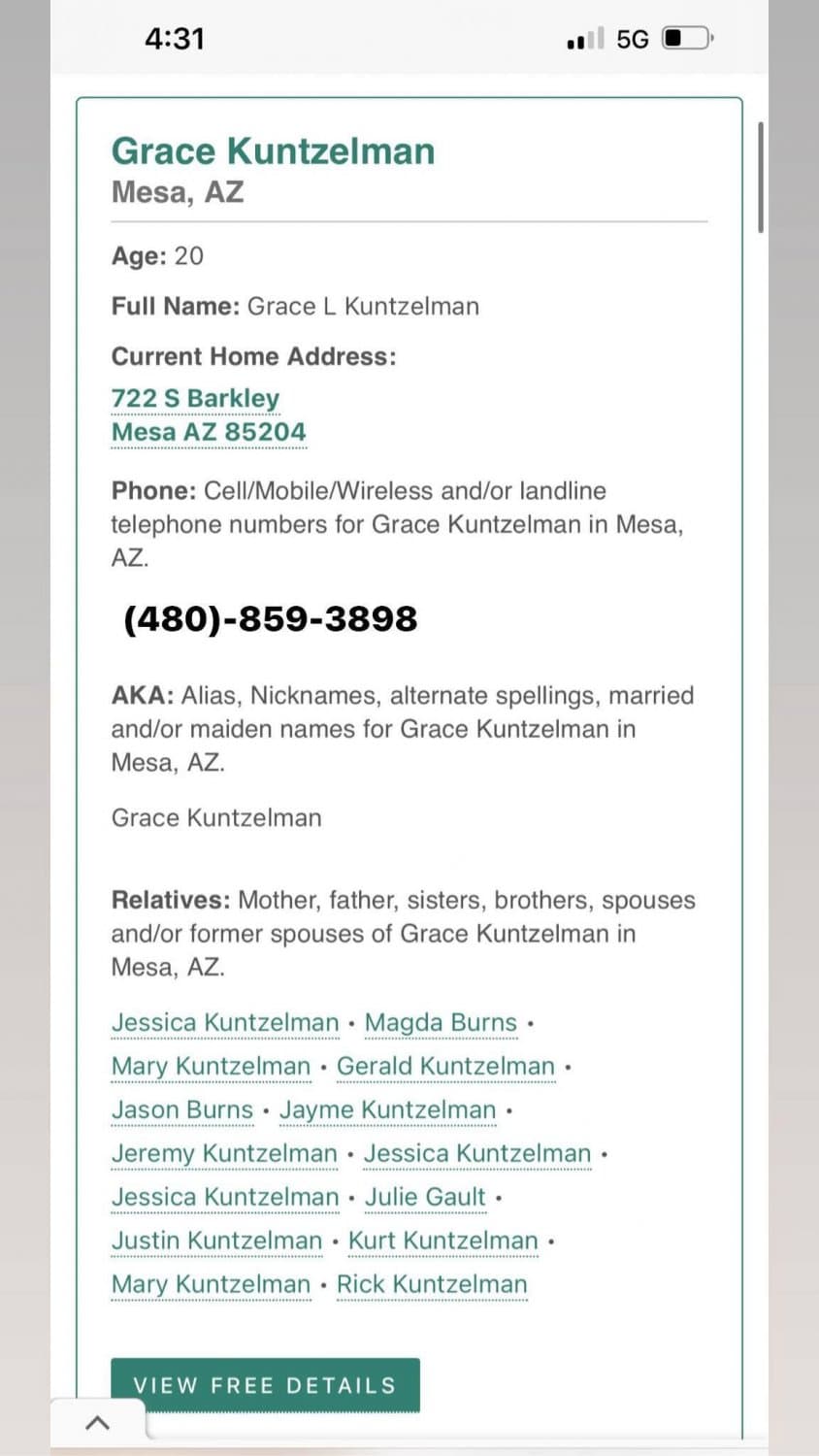This screenshot has width=819, height=1456.
Task: Open the Kurt Kuntzelman link
Action: pos(442,1241)
